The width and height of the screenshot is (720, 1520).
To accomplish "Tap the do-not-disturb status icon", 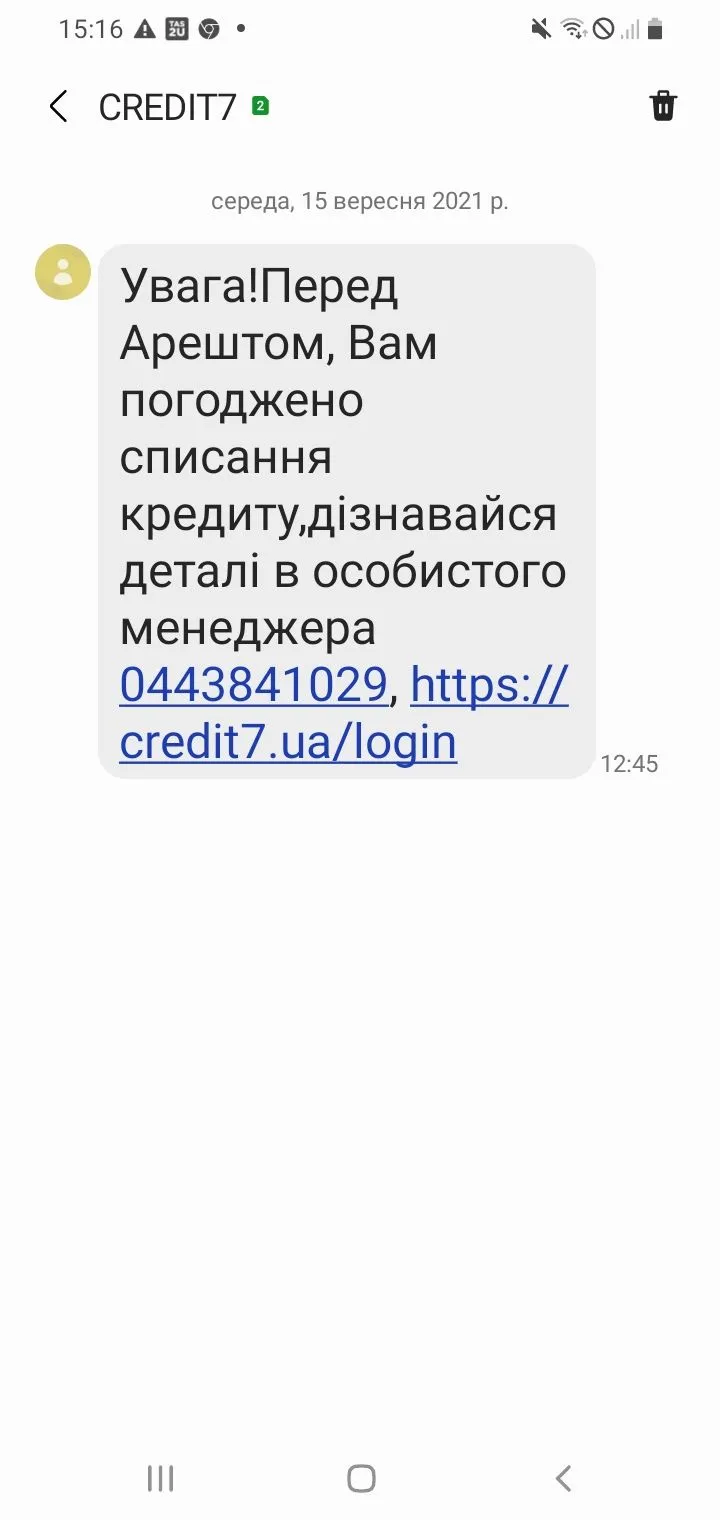I will [x=602, y=29].
